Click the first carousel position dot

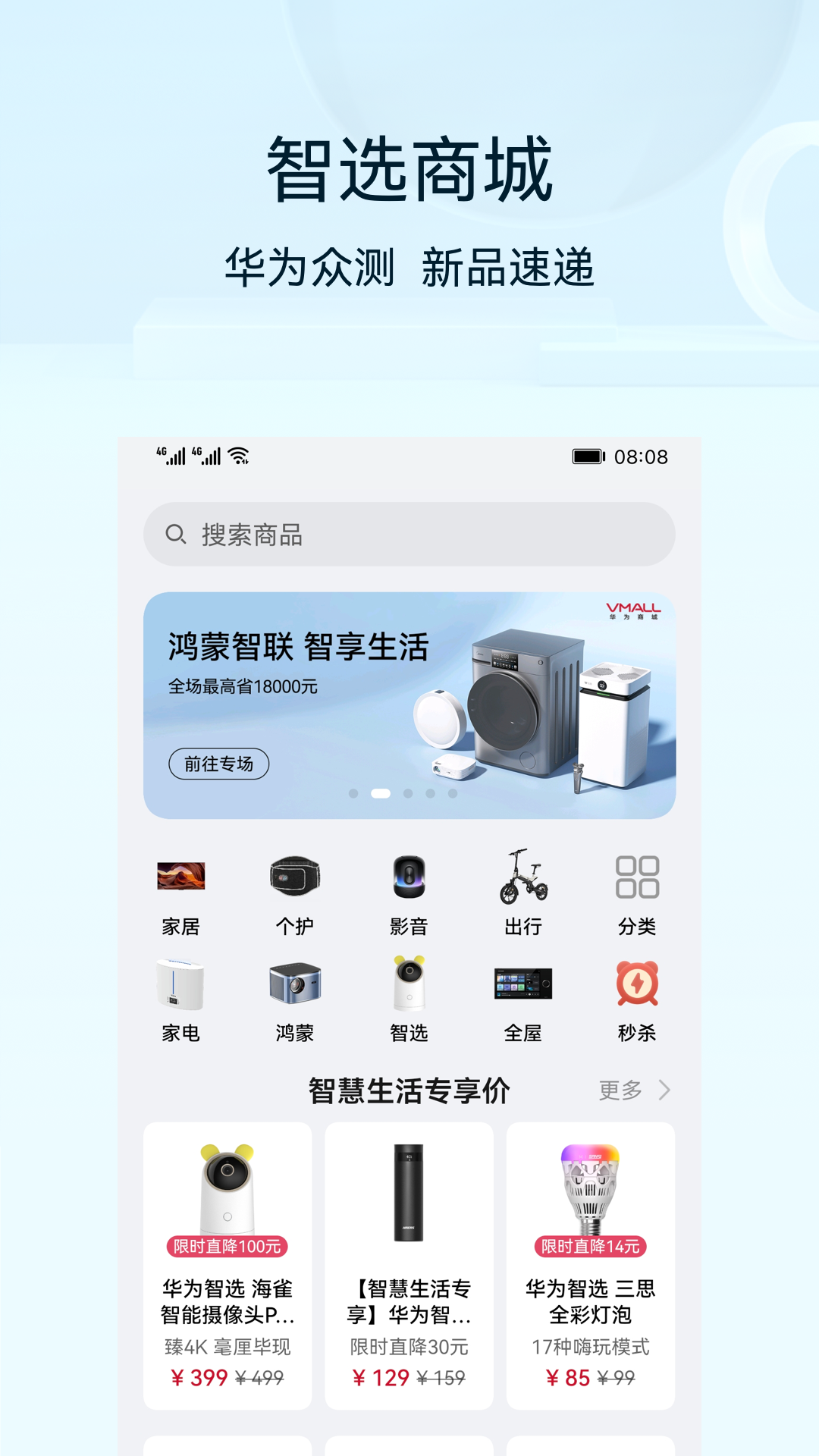coord(352,792)
